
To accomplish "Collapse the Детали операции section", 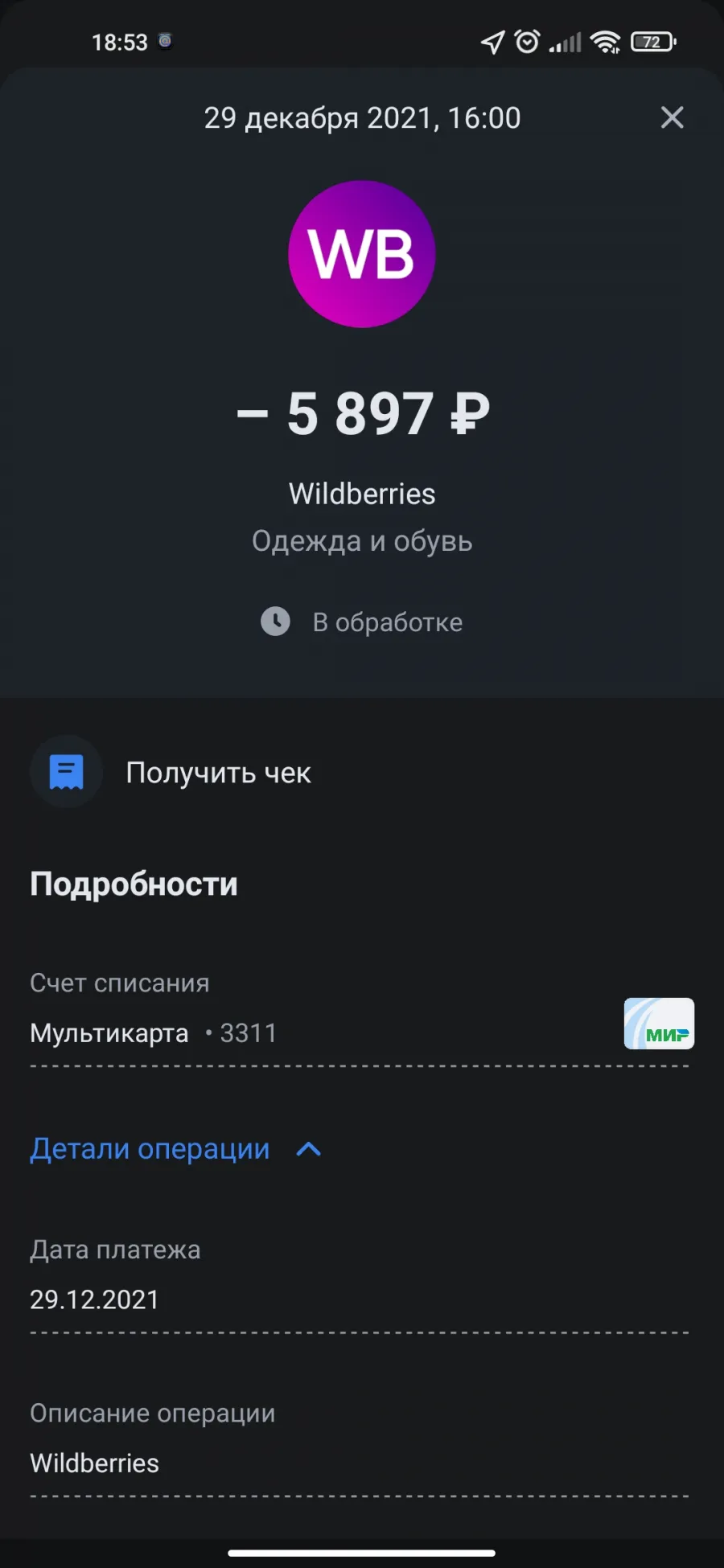I will (175, 1149).
